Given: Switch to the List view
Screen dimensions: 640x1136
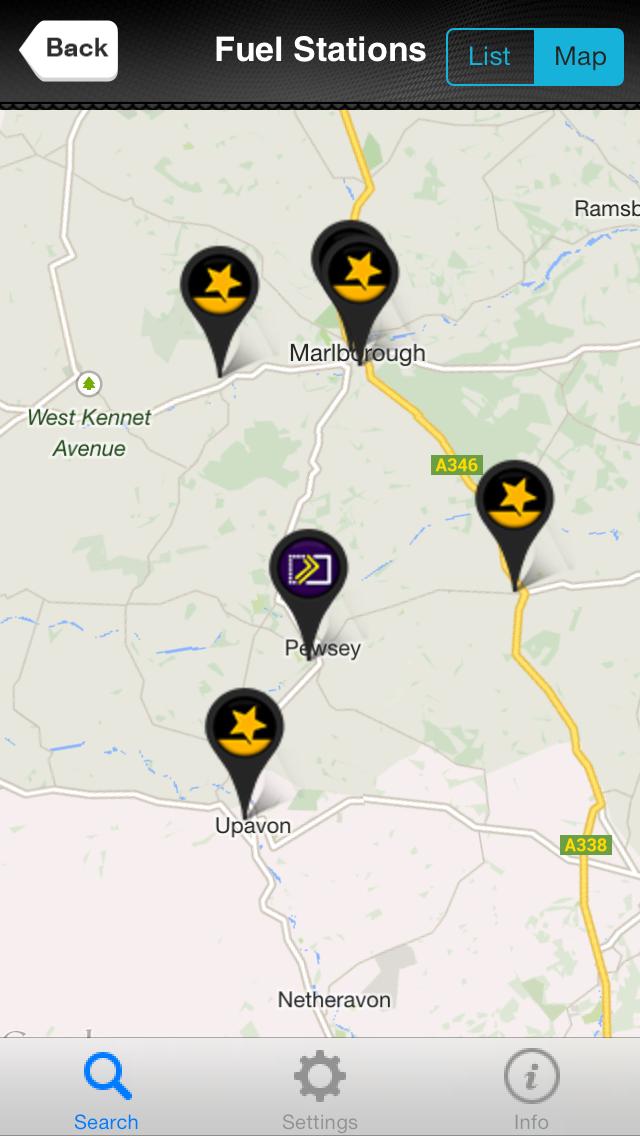Looking at the screenshot, I should 490,57.
